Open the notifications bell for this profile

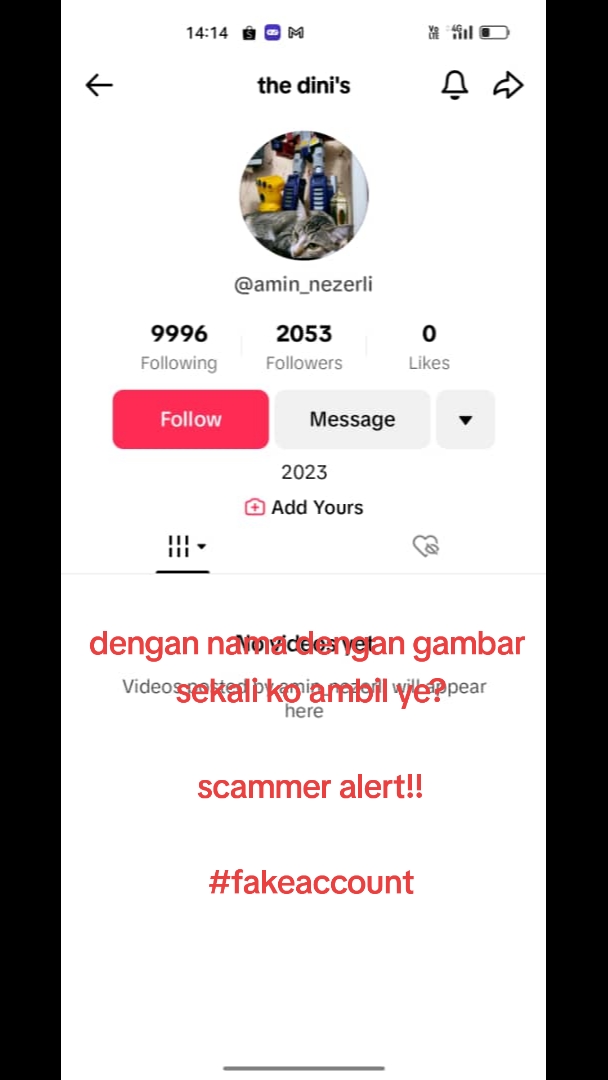(455, 85)
